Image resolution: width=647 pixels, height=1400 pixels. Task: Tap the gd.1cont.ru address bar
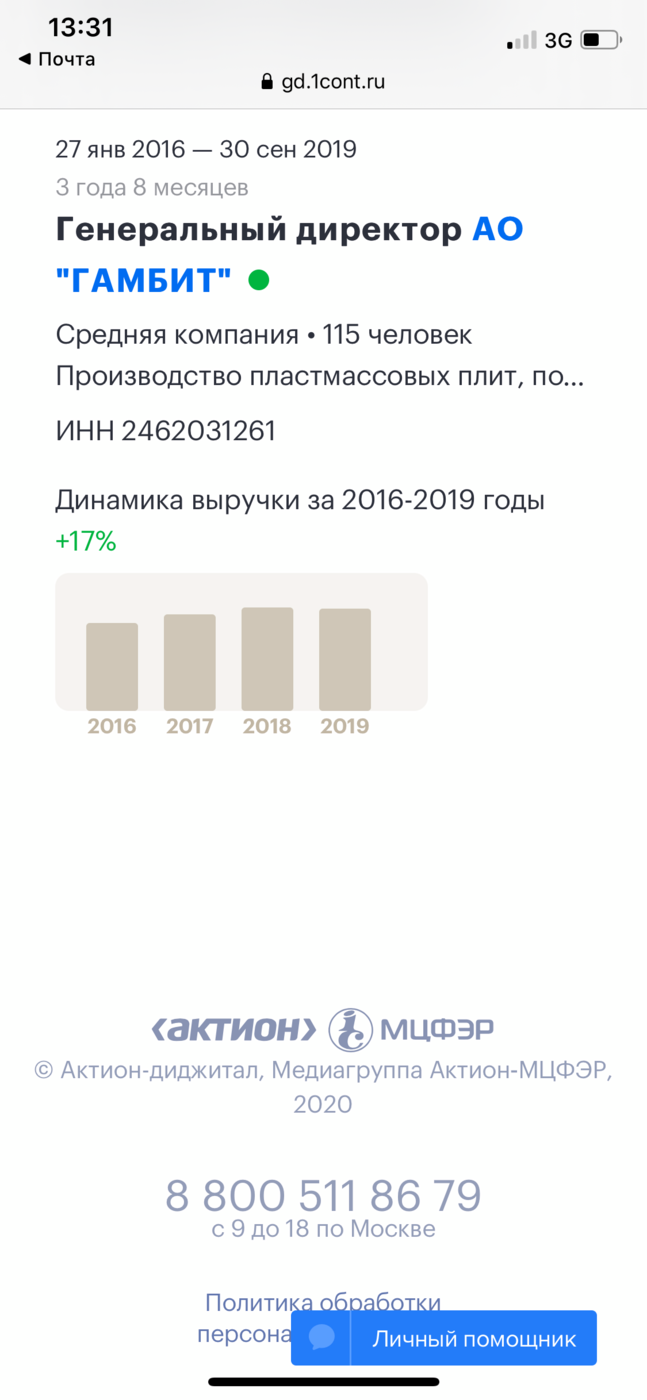click(x=323, y=82)
